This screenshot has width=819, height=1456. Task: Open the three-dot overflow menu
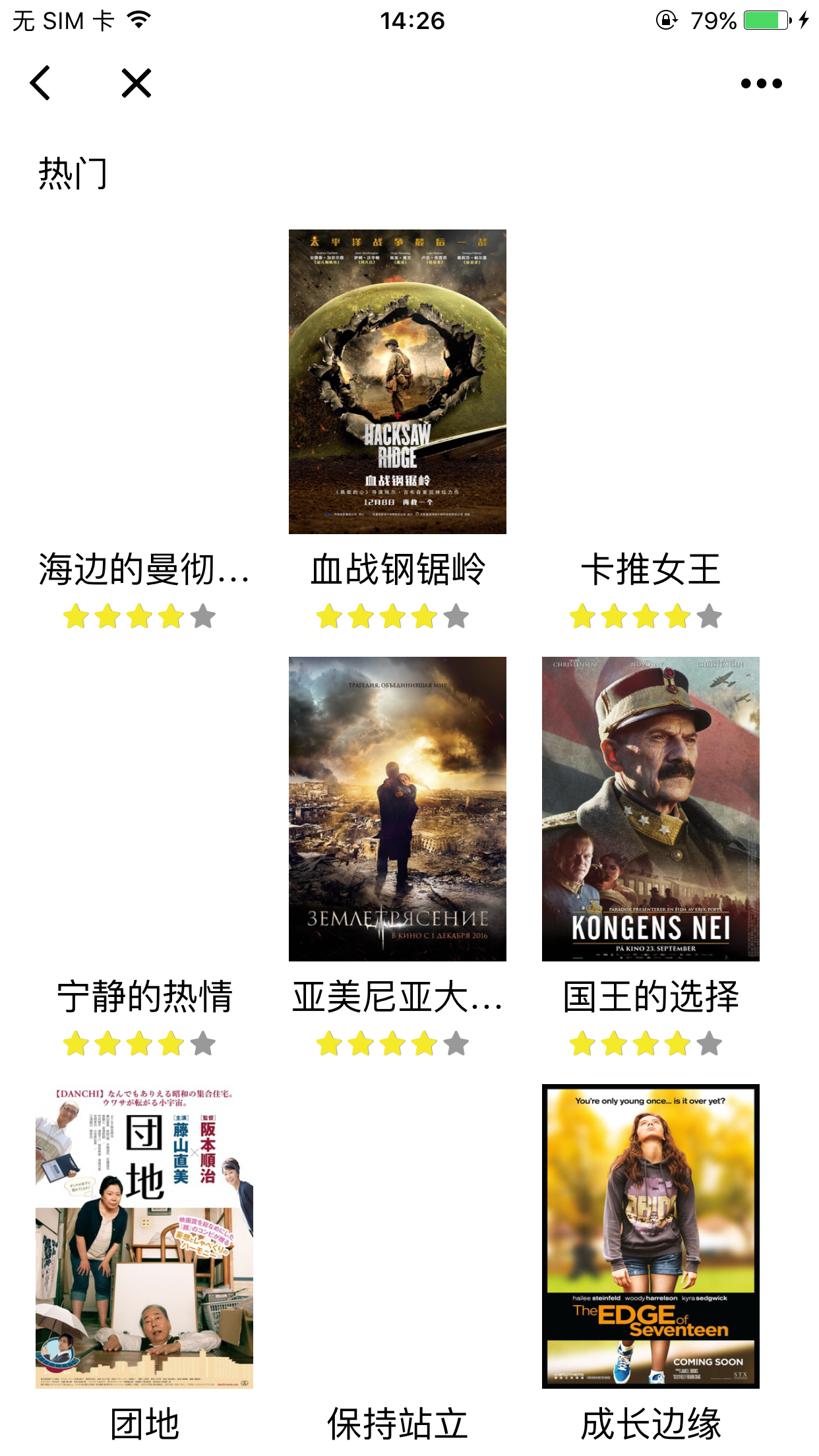pyautogui.click(x=761, y=83)
